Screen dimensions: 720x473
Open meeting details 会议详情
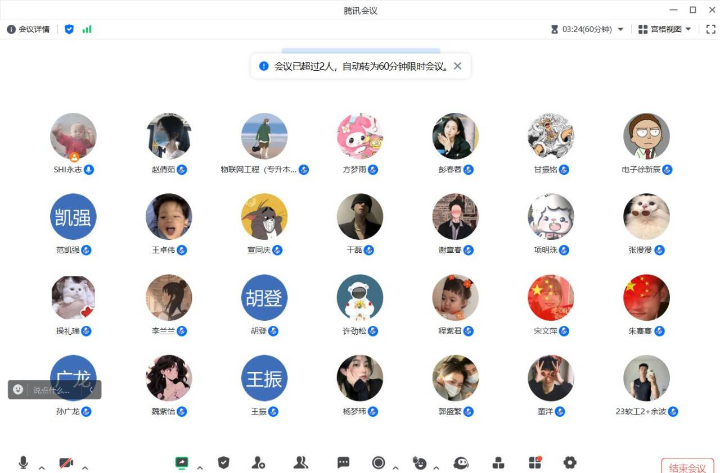(29, 29)
